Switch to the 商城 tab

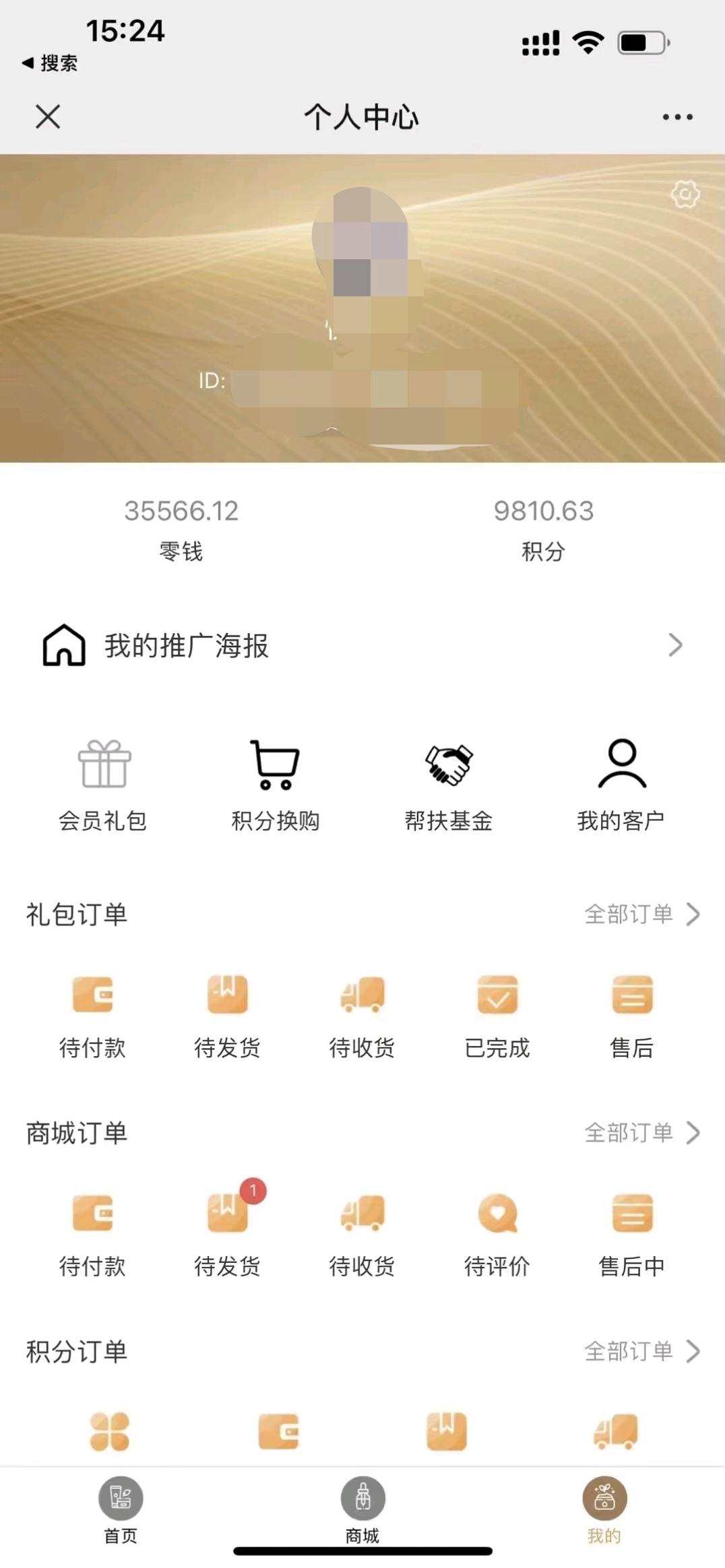[362, 1509]
